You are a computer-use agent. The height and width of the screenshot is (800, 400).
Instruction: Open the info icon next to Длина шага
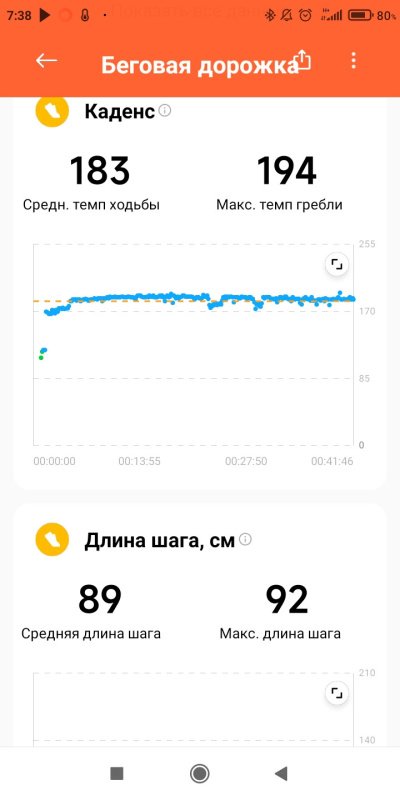click(x=245, y=539)
